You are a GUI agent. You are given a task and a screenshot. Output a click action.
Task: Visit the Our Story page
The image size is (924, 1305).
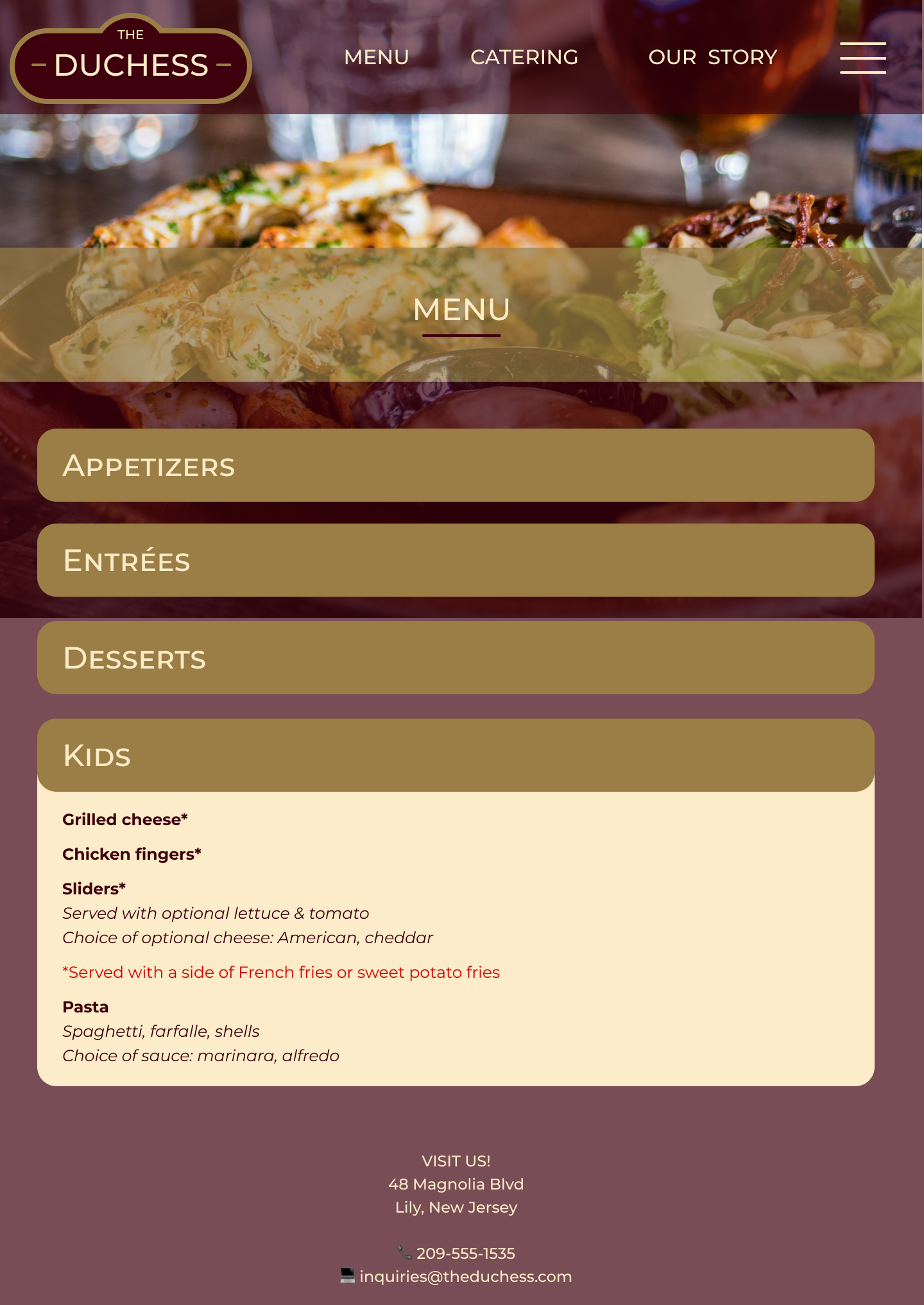click(x=712, y=57)
